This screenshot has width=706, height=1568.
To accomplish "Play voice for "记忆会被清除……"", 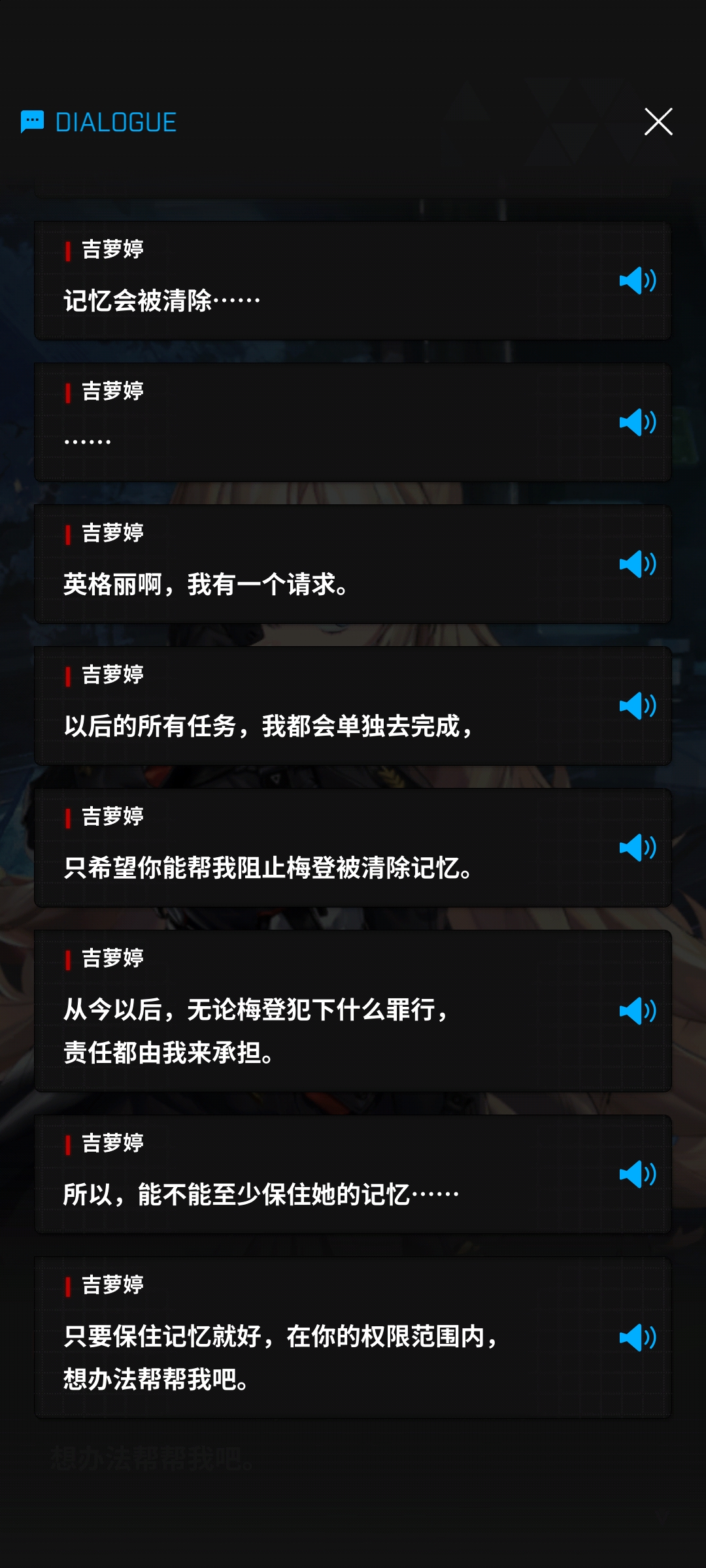I will (637, 281).
